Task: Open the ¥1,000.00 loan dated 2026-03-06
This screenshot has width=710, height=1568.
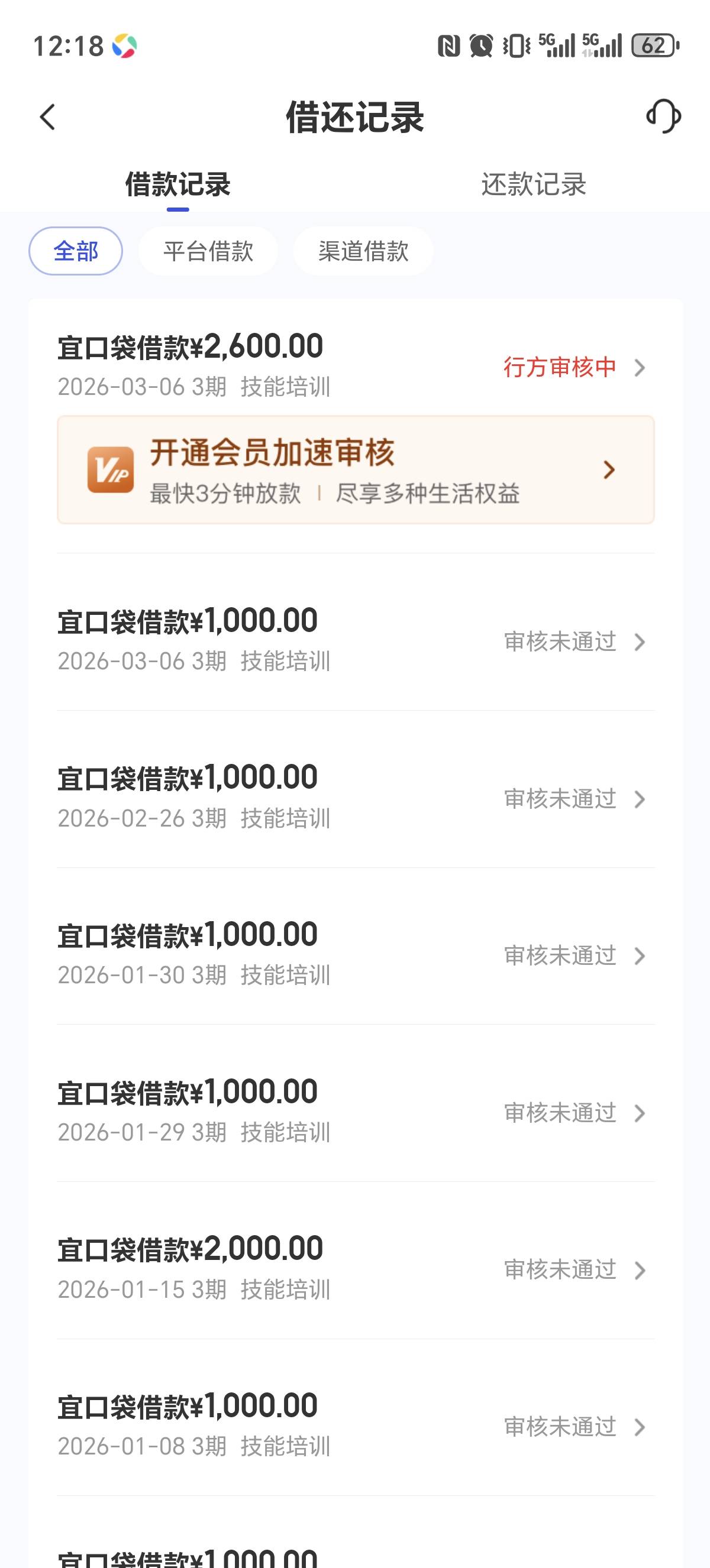Action: [355, 640]
